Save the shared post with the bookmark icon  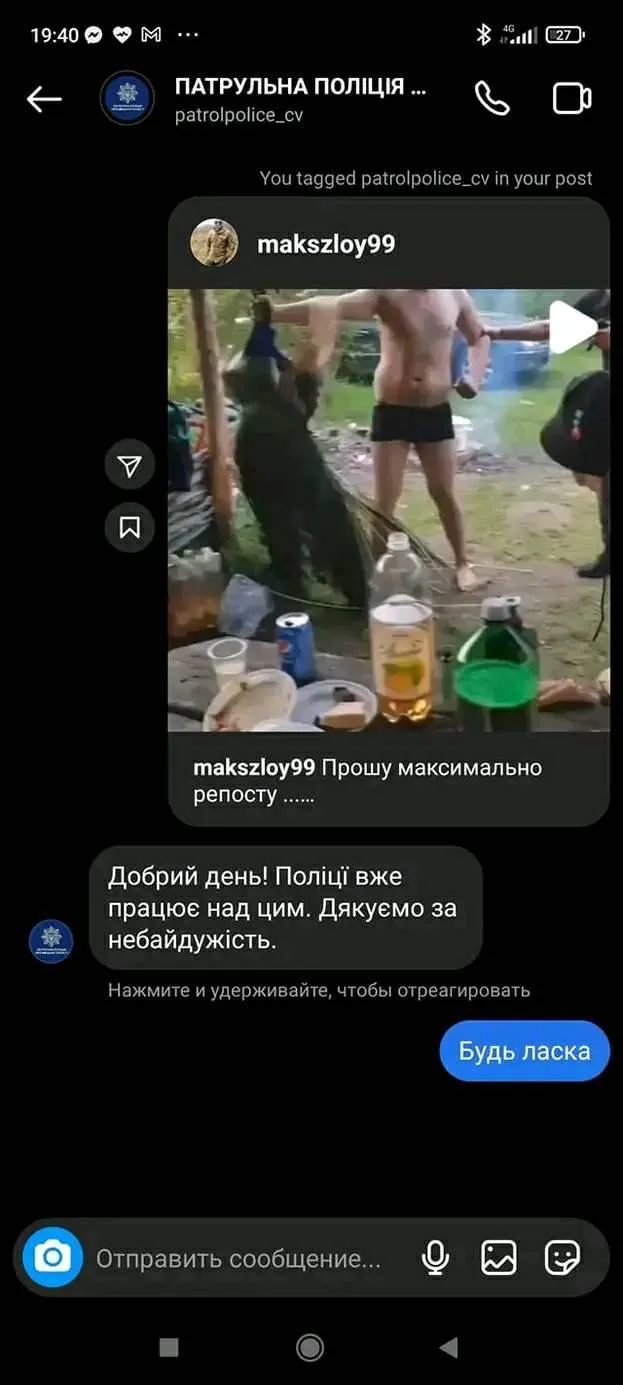[130, 527]
